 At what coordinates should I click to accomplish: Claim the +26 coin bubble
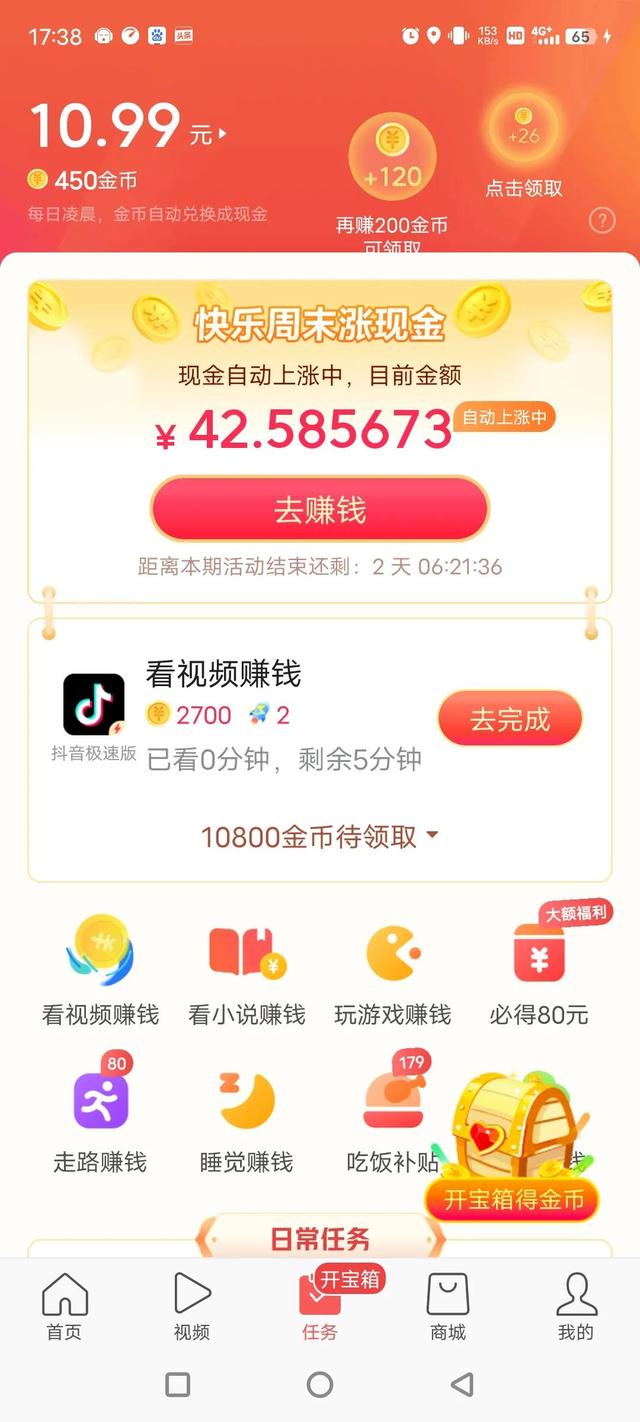[524, 129]
